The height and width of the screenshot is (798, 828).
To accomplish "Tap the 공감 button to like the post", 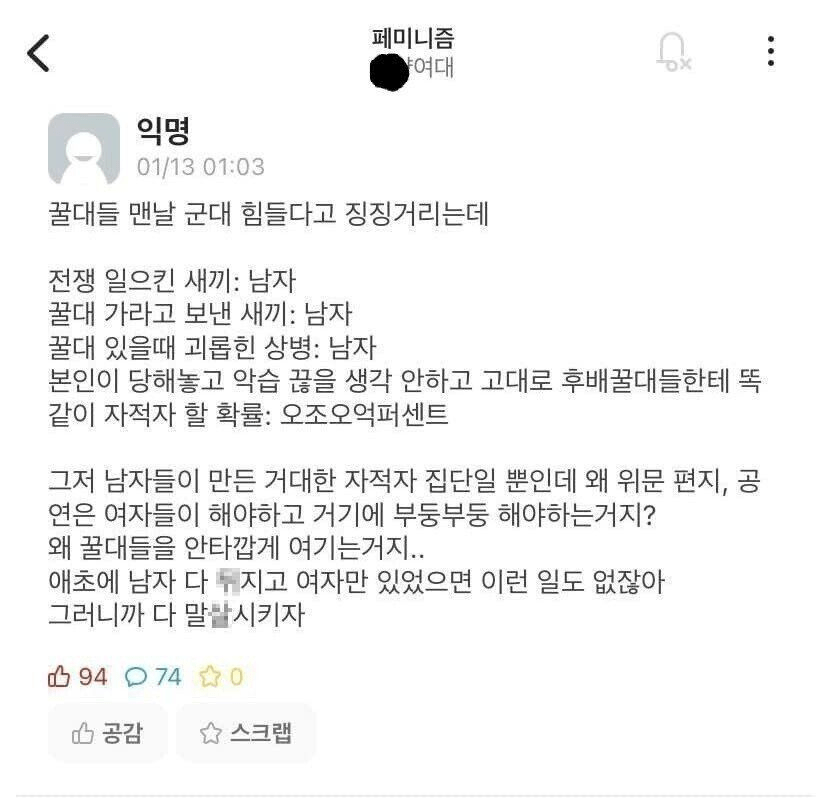I will coord(107,733).
